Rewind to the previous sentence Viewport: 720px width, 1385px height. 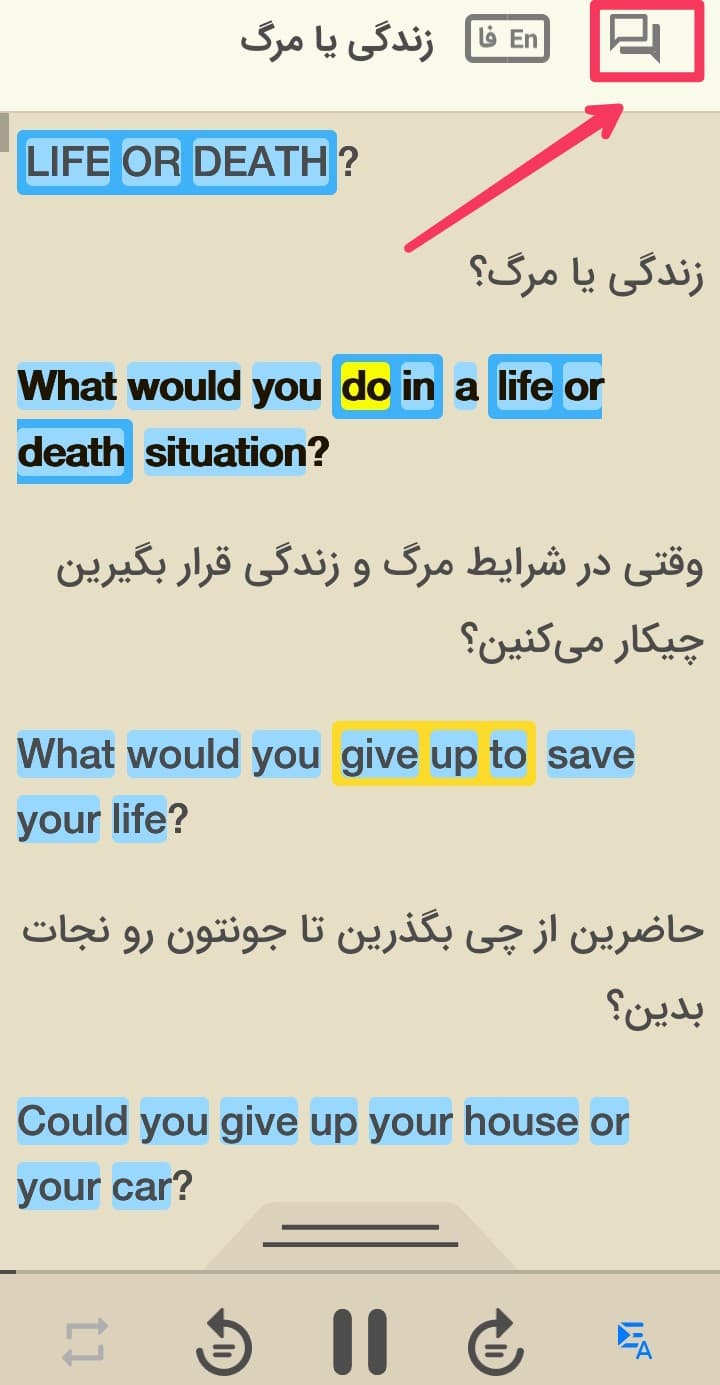click(x=224, y=1343)
